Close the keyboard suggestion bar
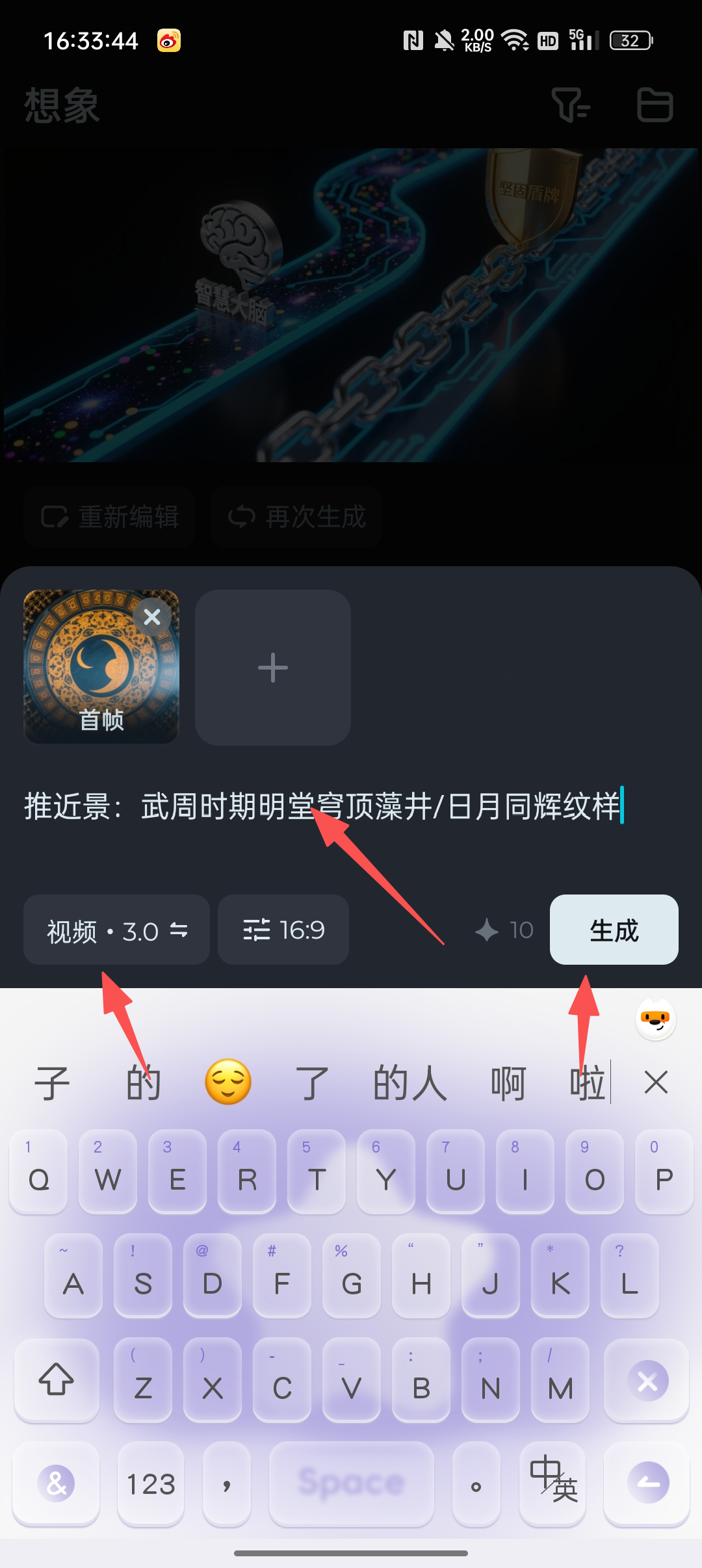The image size is (702, 1568). coord(656,1083)
